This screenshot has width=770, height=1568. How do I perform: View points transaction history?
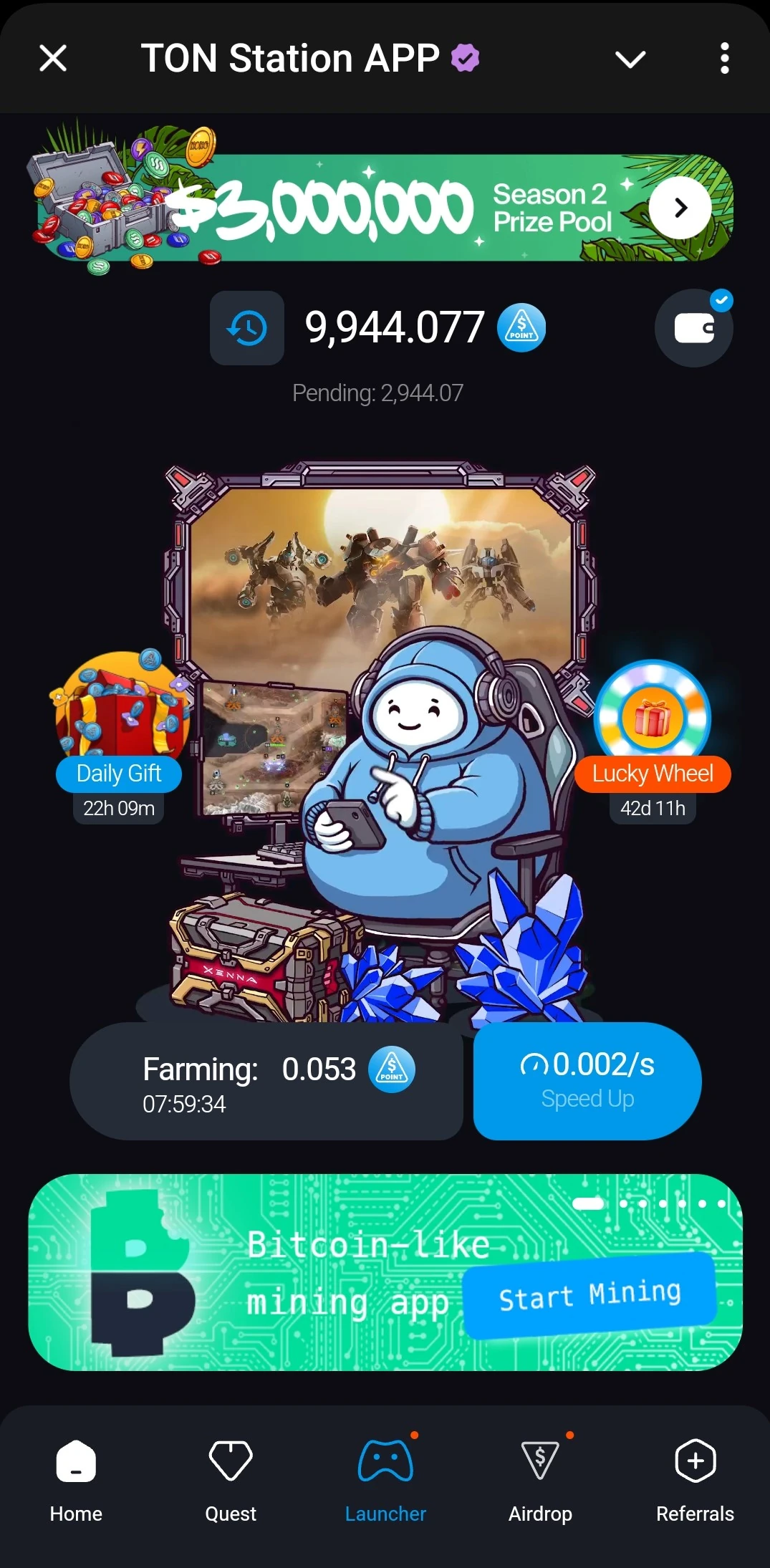(x=247, y=328)
